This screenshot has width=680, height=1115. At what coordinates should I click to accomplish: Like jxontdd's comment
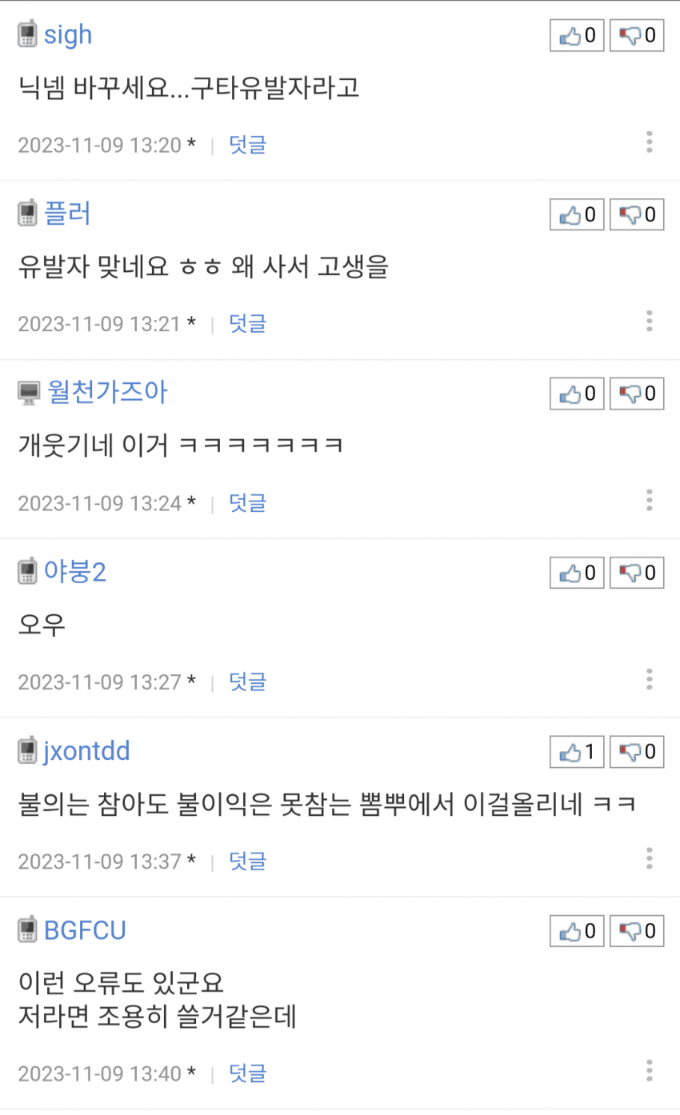[x=577, y=752]
